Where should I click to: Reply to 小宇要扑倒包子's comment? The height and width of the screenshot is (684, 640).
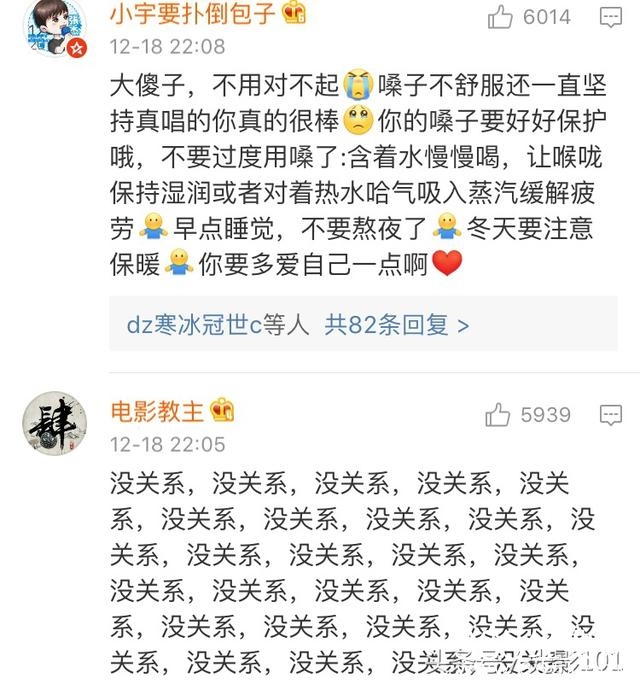(610, 17)
